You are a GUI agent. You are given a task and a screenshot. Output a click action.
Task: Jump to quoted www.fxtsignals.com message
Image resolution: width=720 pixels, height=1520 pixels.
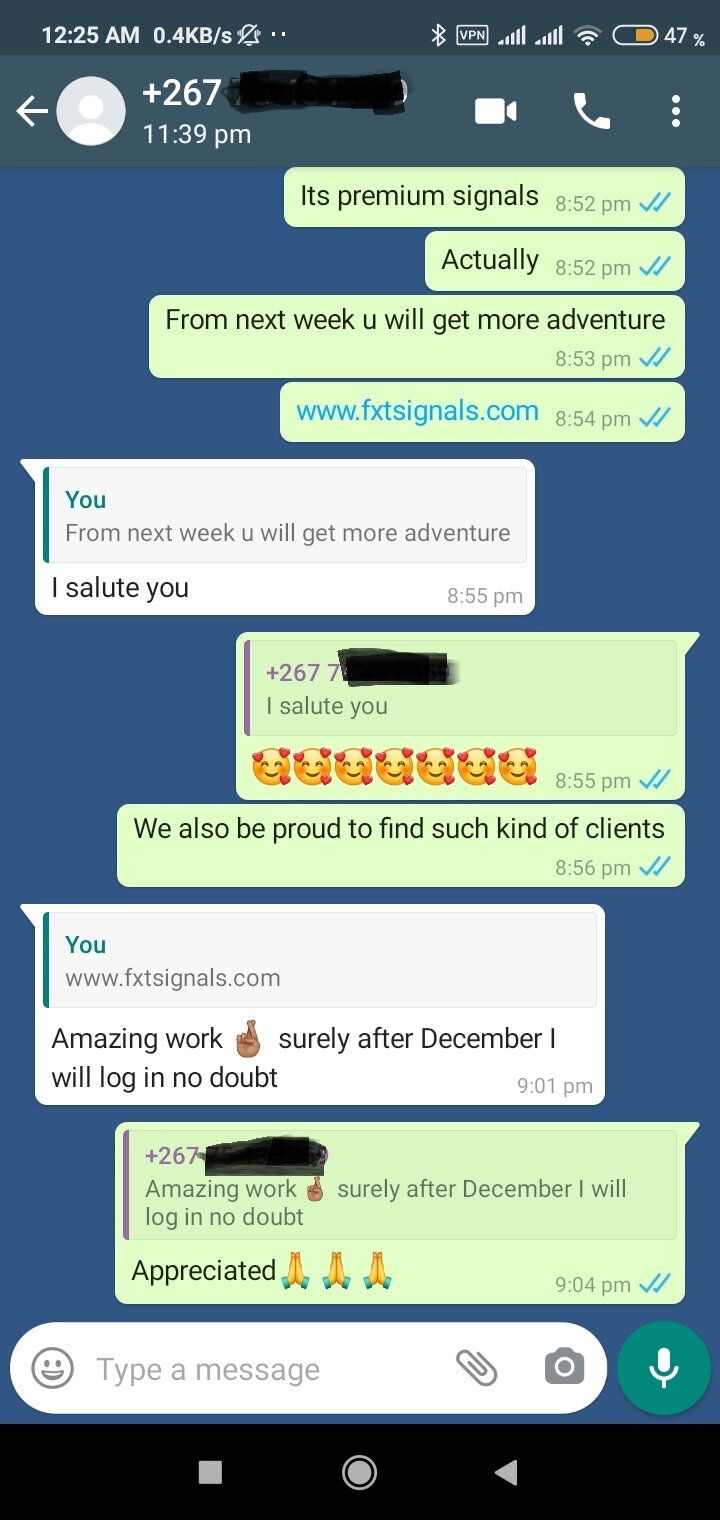click(x=320, y=961)
